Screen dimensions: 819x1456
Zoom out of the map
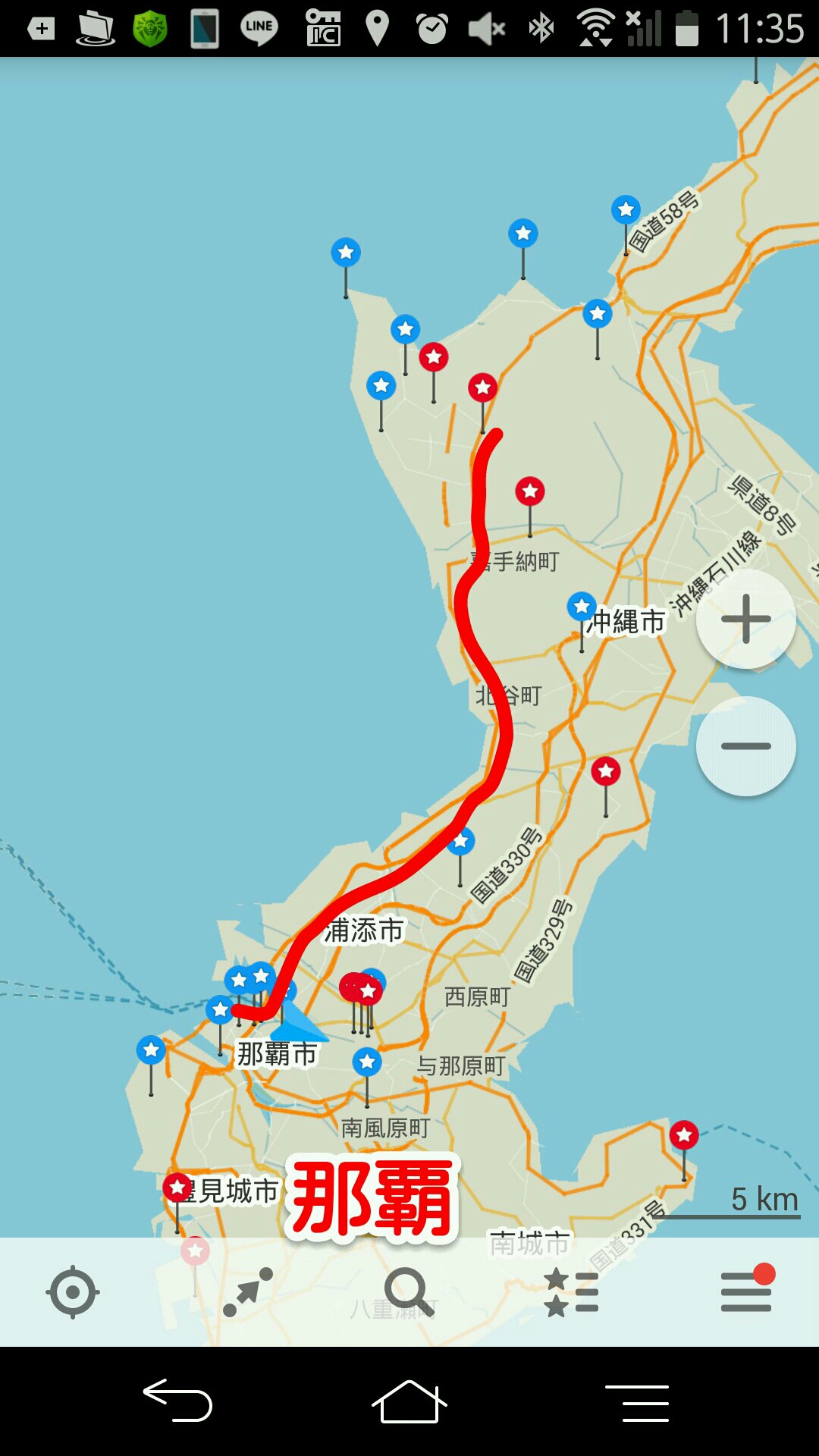coord(745,746)
